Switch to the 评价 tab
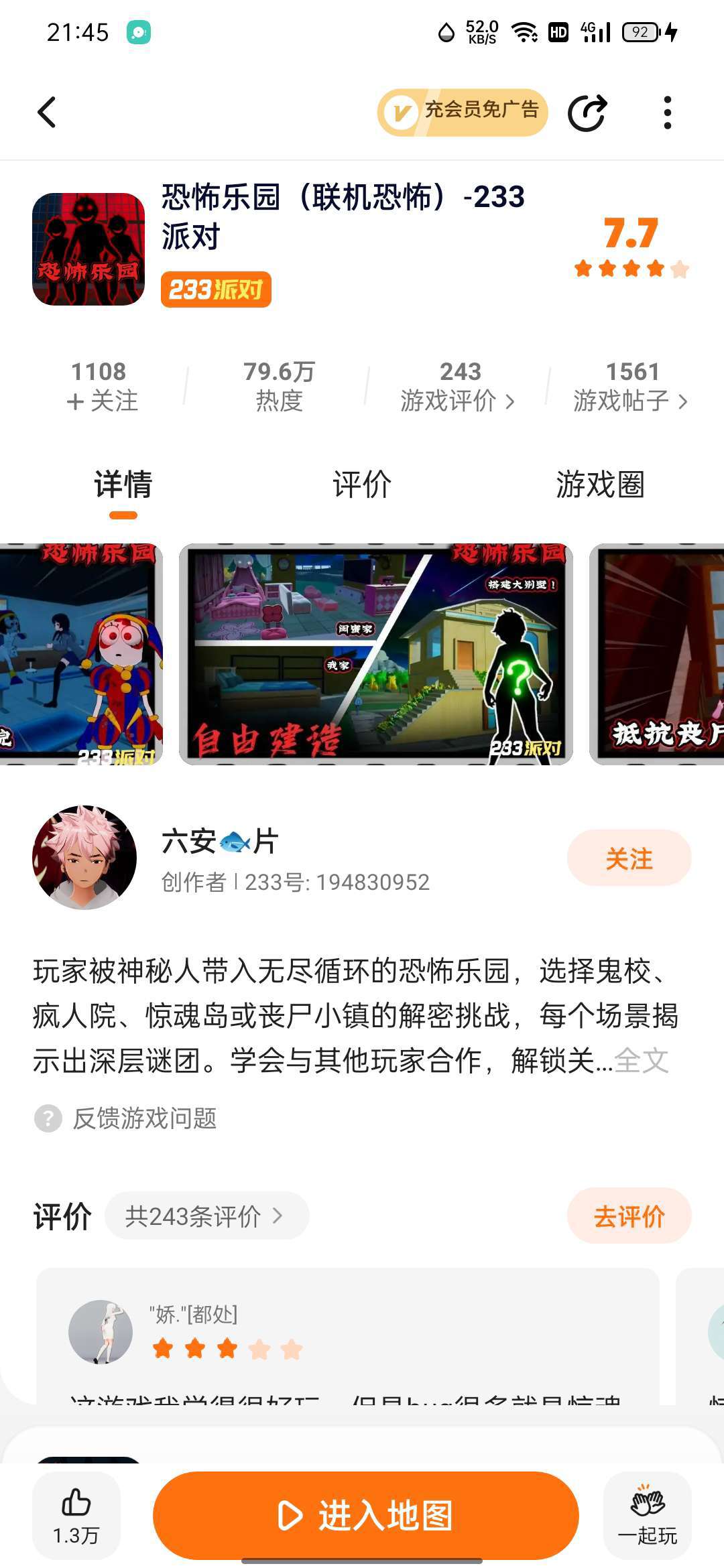 click(x=362, y=484)
